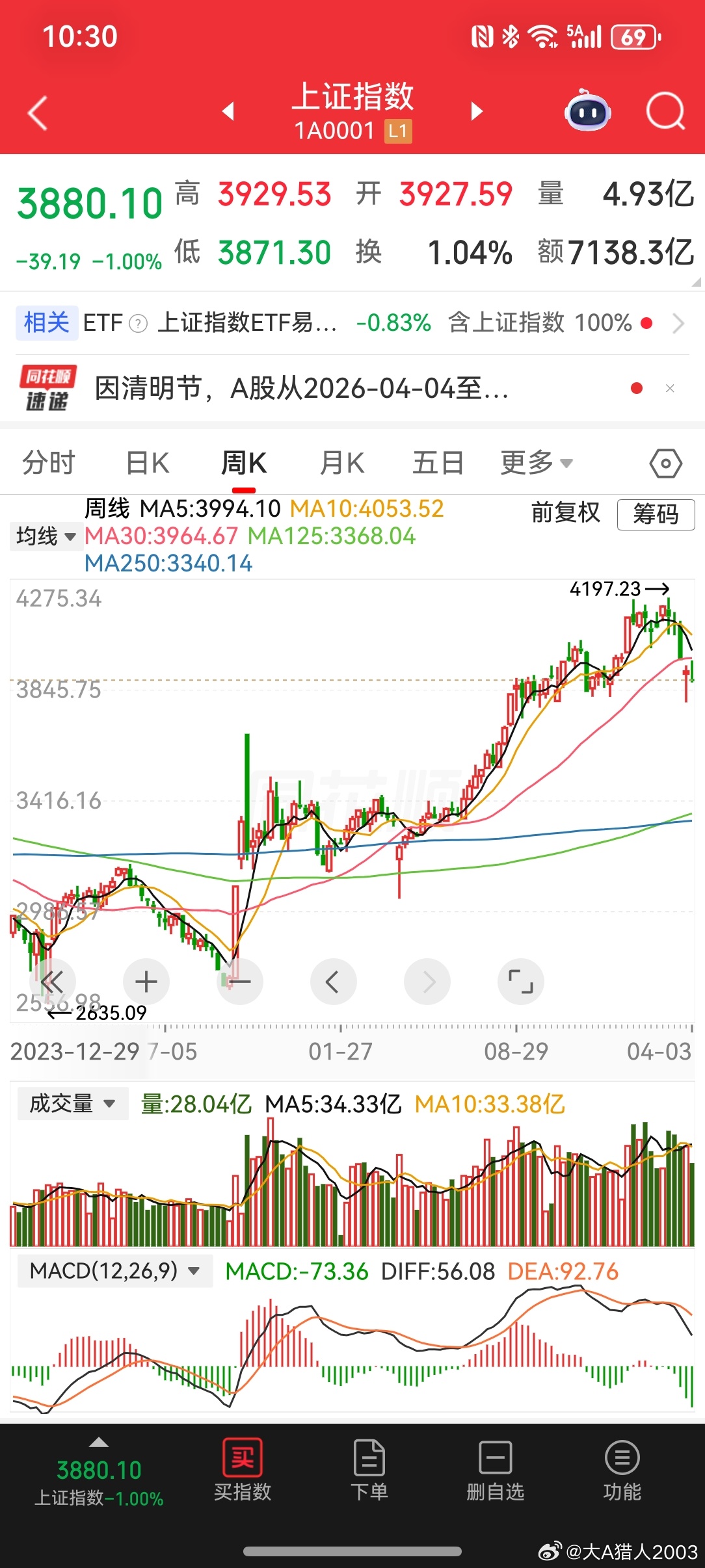Expand chart to fullscreen view
This screenshot has height=1568, width=705.
tap(520, 982)
